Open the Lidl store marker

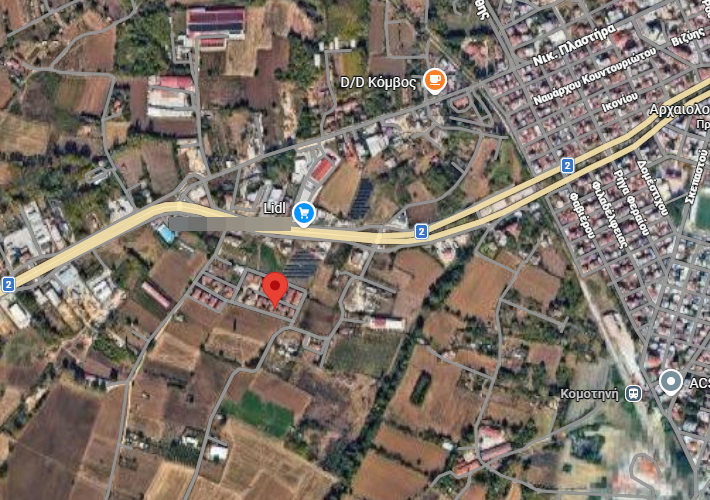click(x=304, y=212)
